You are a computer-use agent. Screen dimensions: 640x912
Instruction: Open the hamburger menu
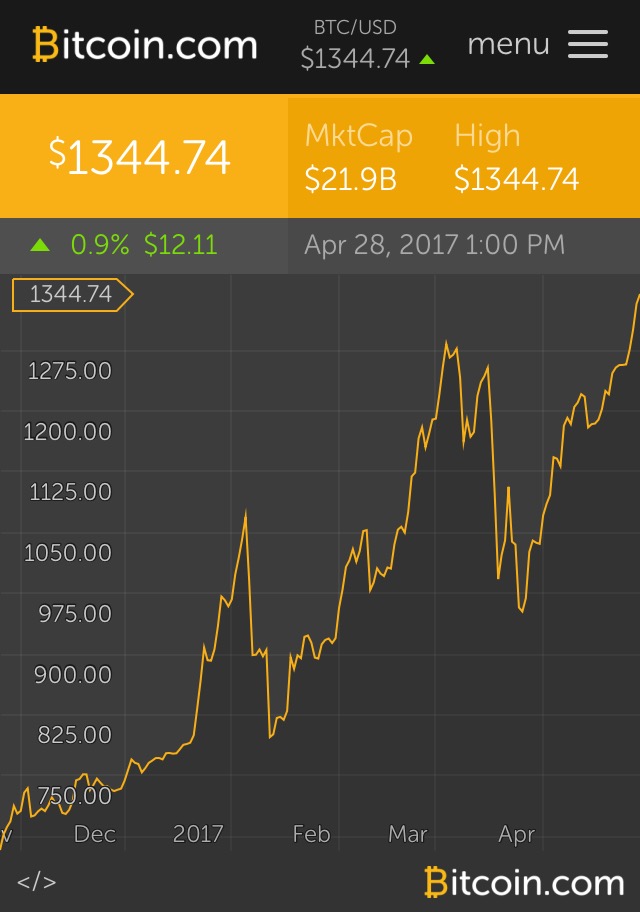[587, 45]
